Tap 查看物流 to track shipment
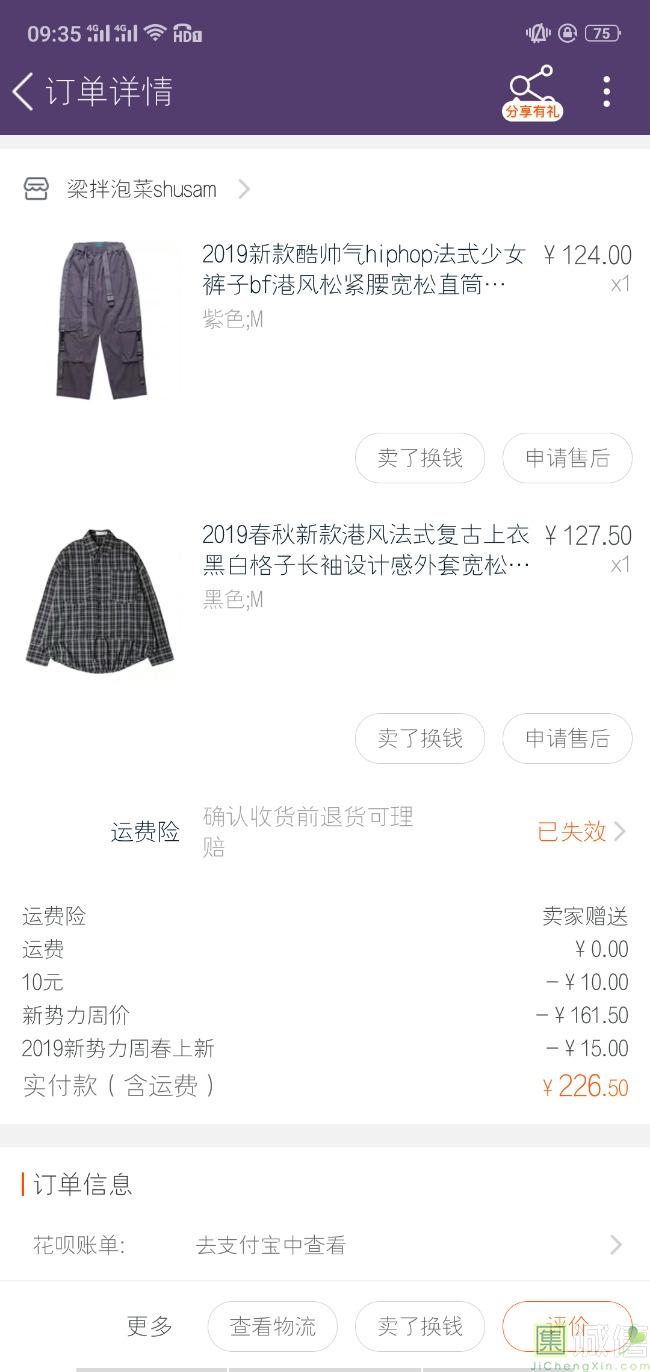The width and height of the screenshot is (650, 1372). pos(272,1326)
